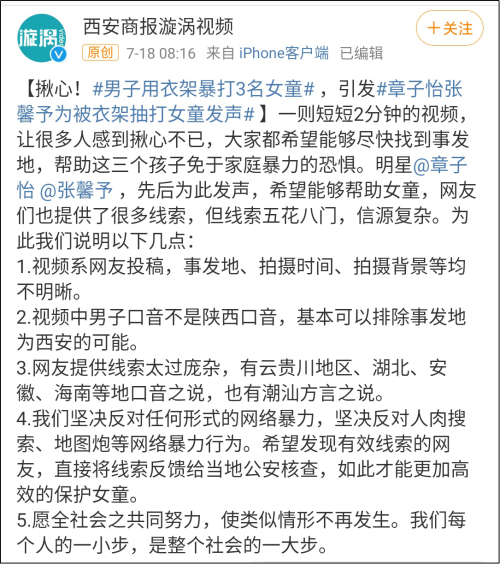Open hashtag #章子怡张馨予为被衣架抽打女童发声#
Image resolution: width=500 pixels, height=564 pixels.
pos(239,101)
